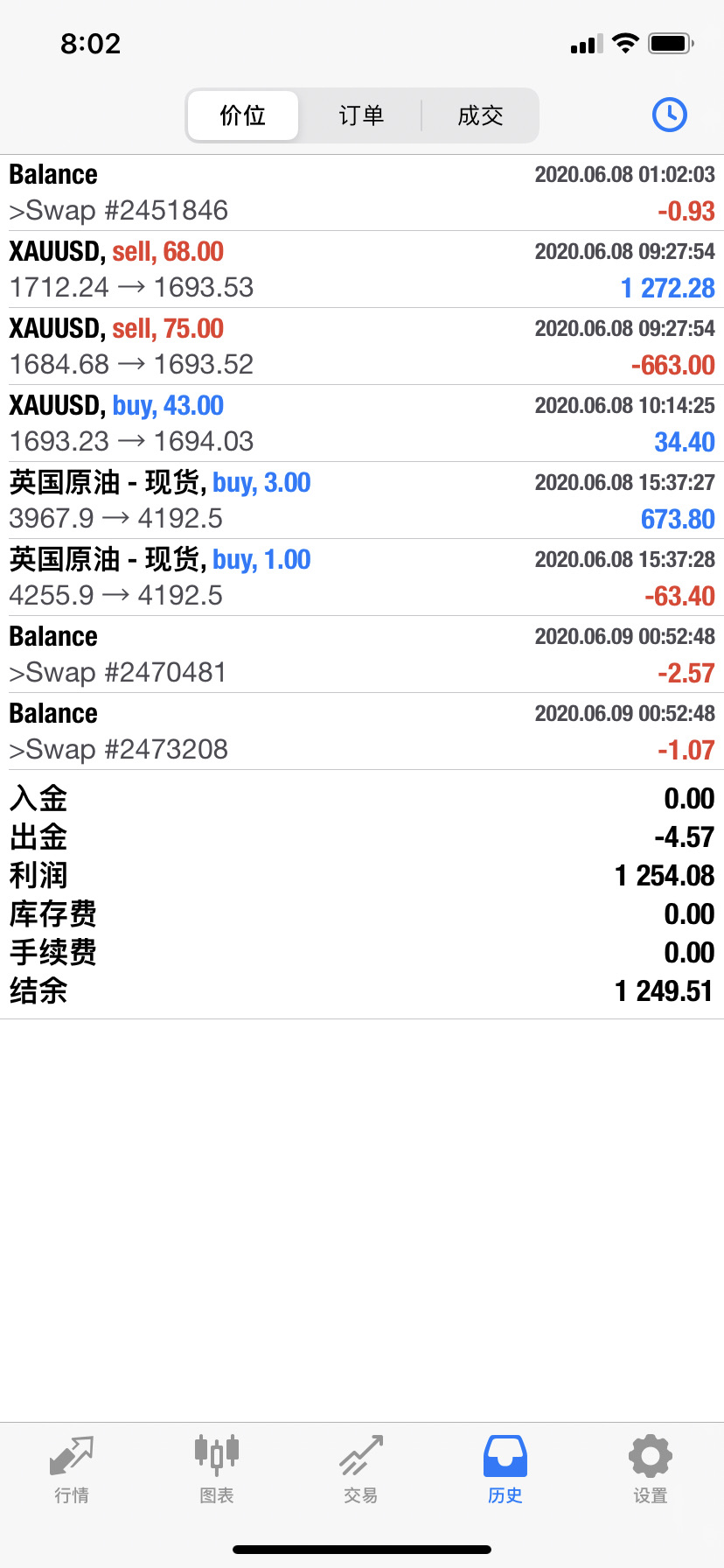Open the Balance Swap #2451846 entry
724x1568 pixels.
362,192
